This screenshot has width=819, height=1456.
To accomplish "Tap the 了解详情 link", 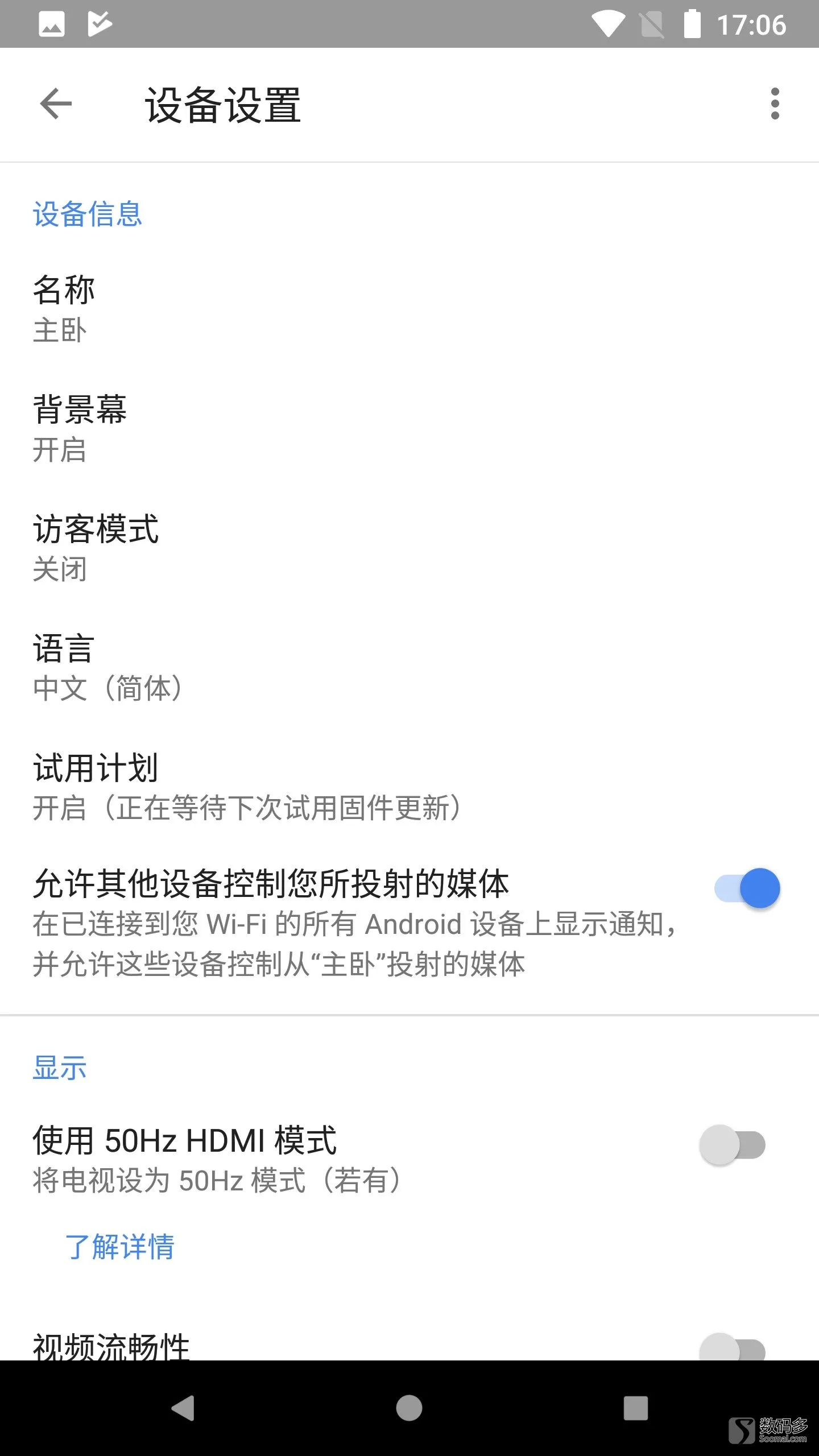I will [x=120, y=1247].
